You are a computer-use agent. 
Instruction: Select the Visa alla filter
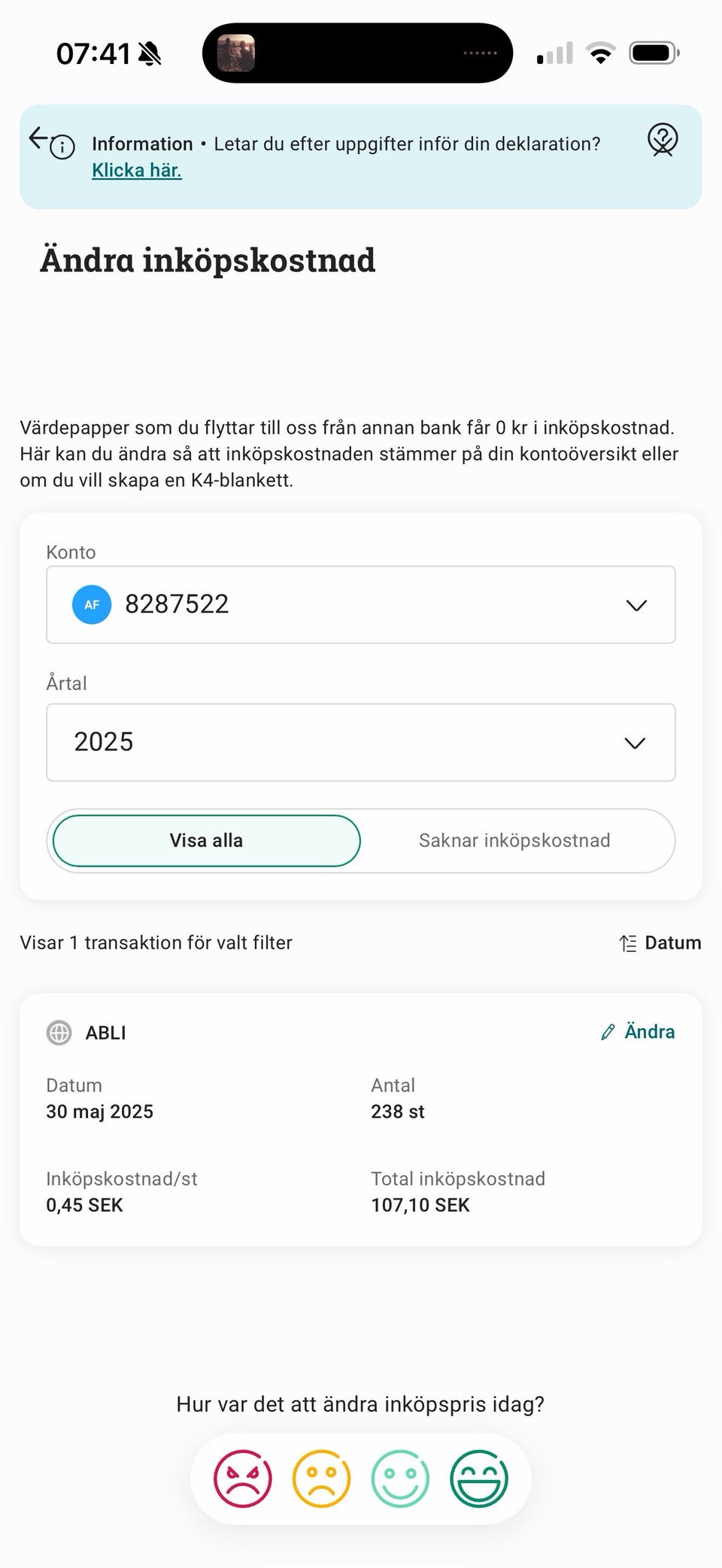coord(207,840)
